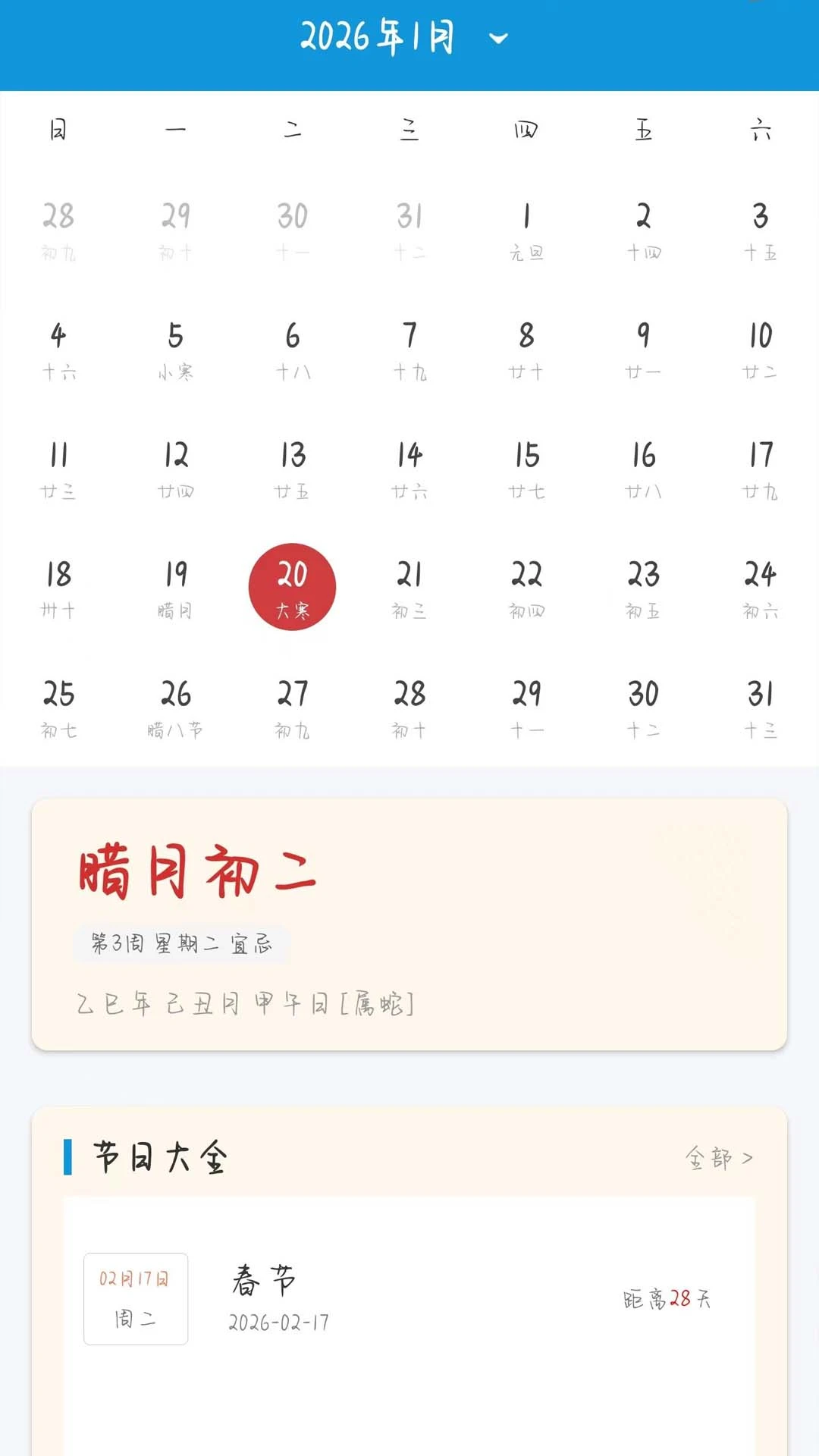Screen dimensions: 819x1456
Task: Select January 1 元旦 date
Action: [x=526, y=230]
